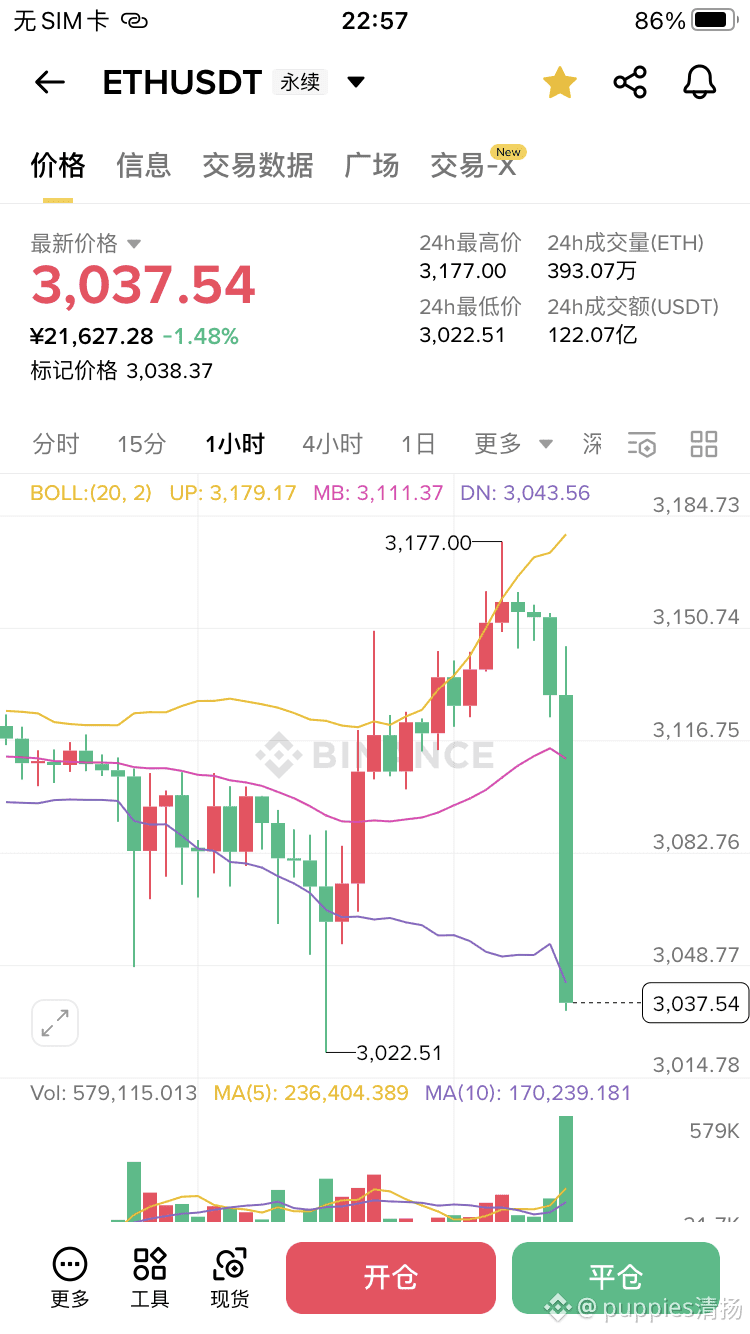Share this ETHUSDT chart
This screenshot has height=1334, width=750.
[630, 83]
